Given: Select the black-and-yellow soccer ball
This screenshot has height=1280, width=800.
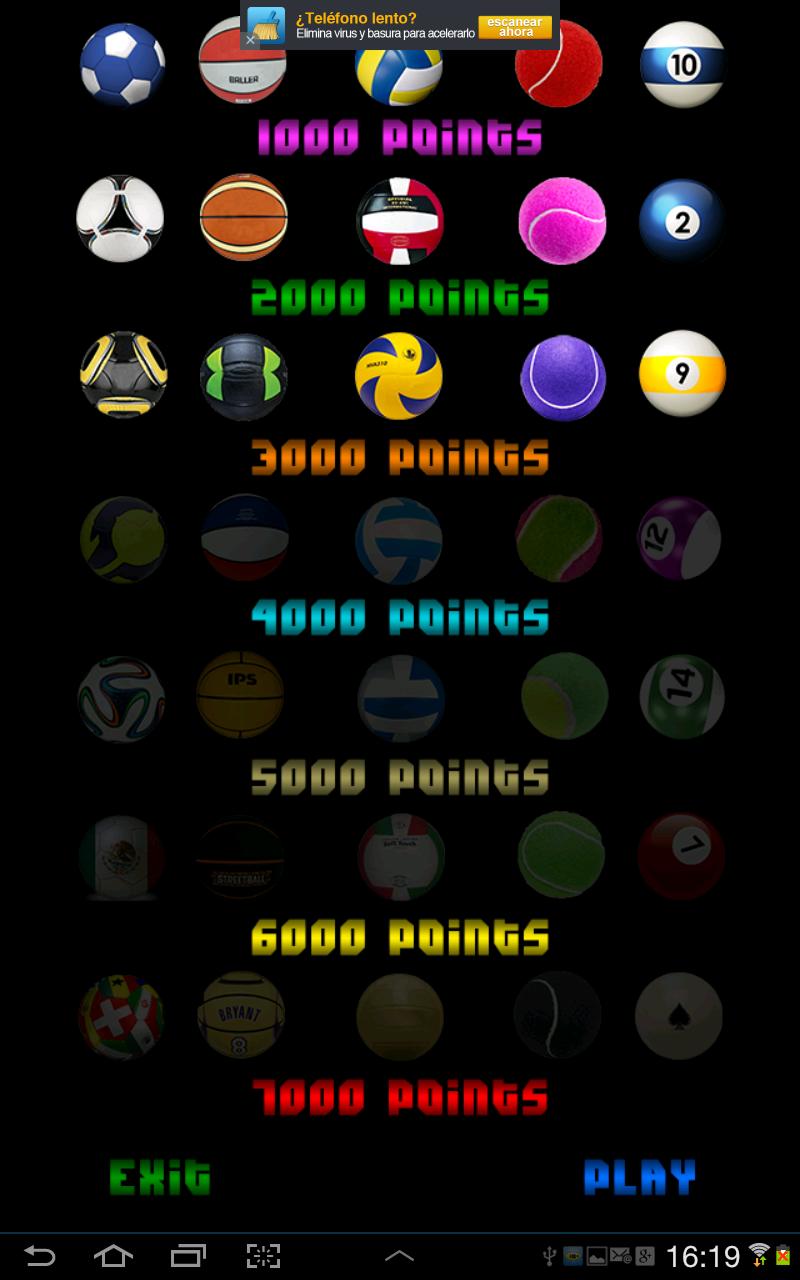Looking at the screenshot, I should (x=122, y=378).
